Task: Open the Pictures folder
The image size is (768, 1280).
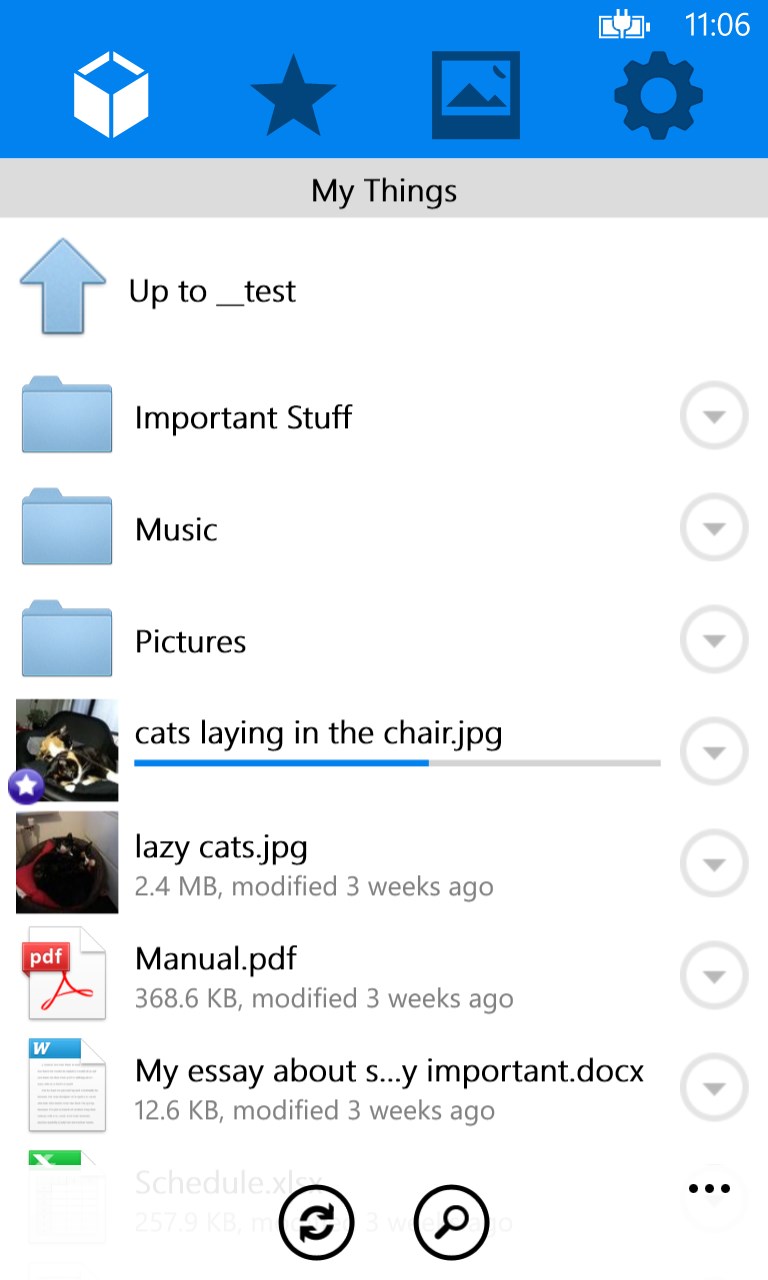Action: [340, 641]
